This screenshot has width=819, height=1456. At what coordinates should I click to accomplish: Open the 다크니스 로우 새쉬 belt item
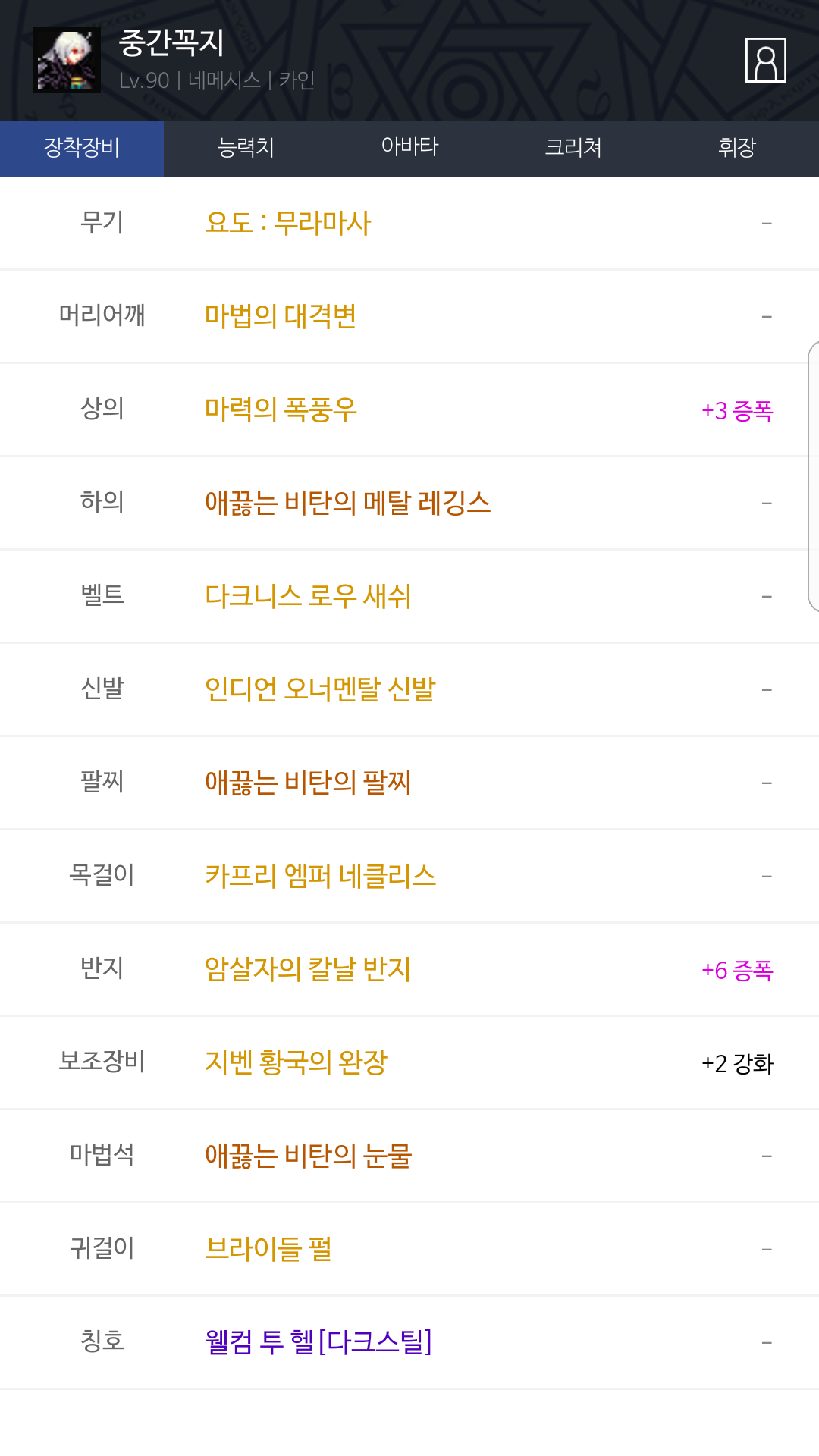click(x=409, y=596)
